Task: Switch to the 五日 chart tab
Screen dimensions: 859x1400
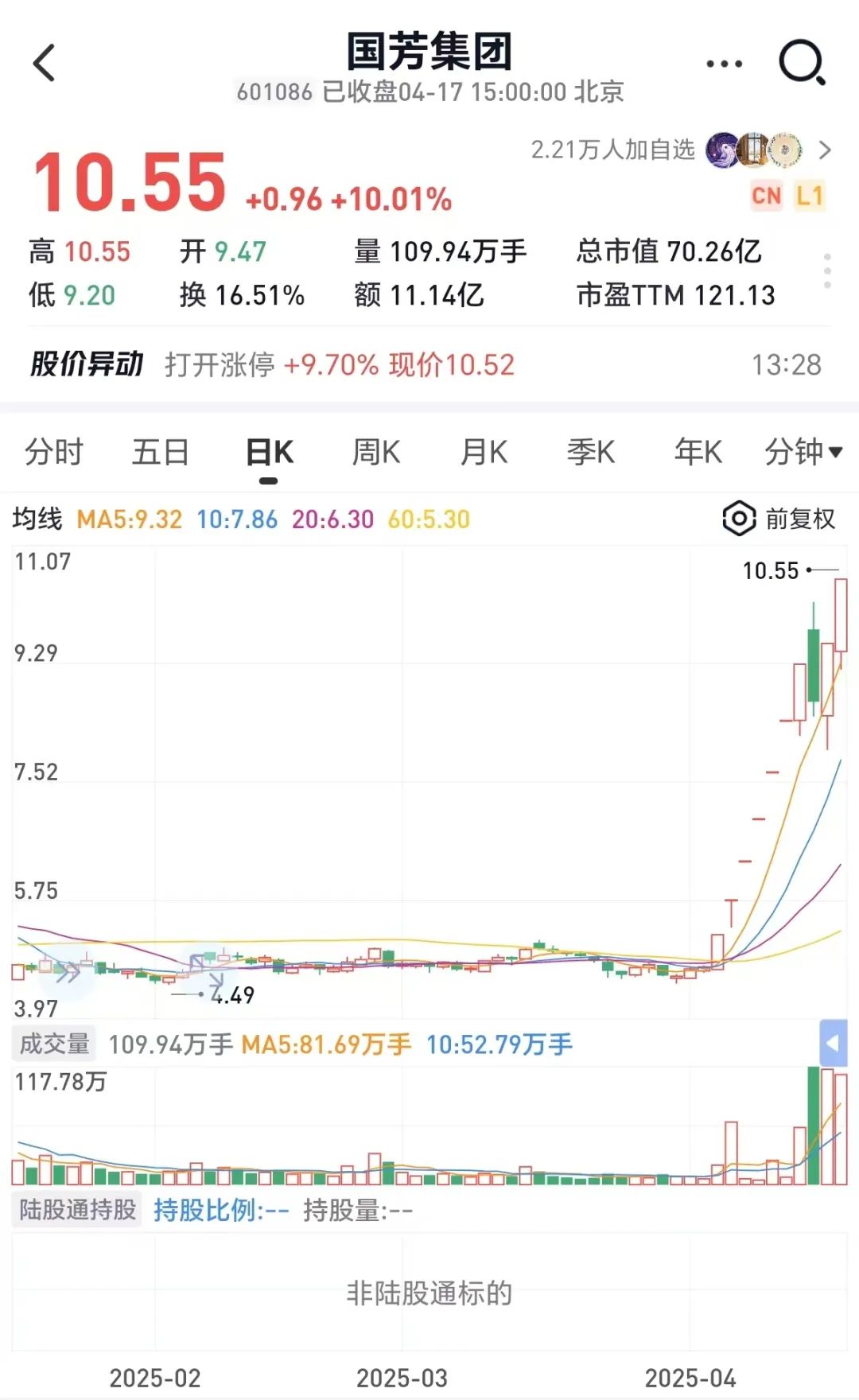Action: (x=160, y=453)
